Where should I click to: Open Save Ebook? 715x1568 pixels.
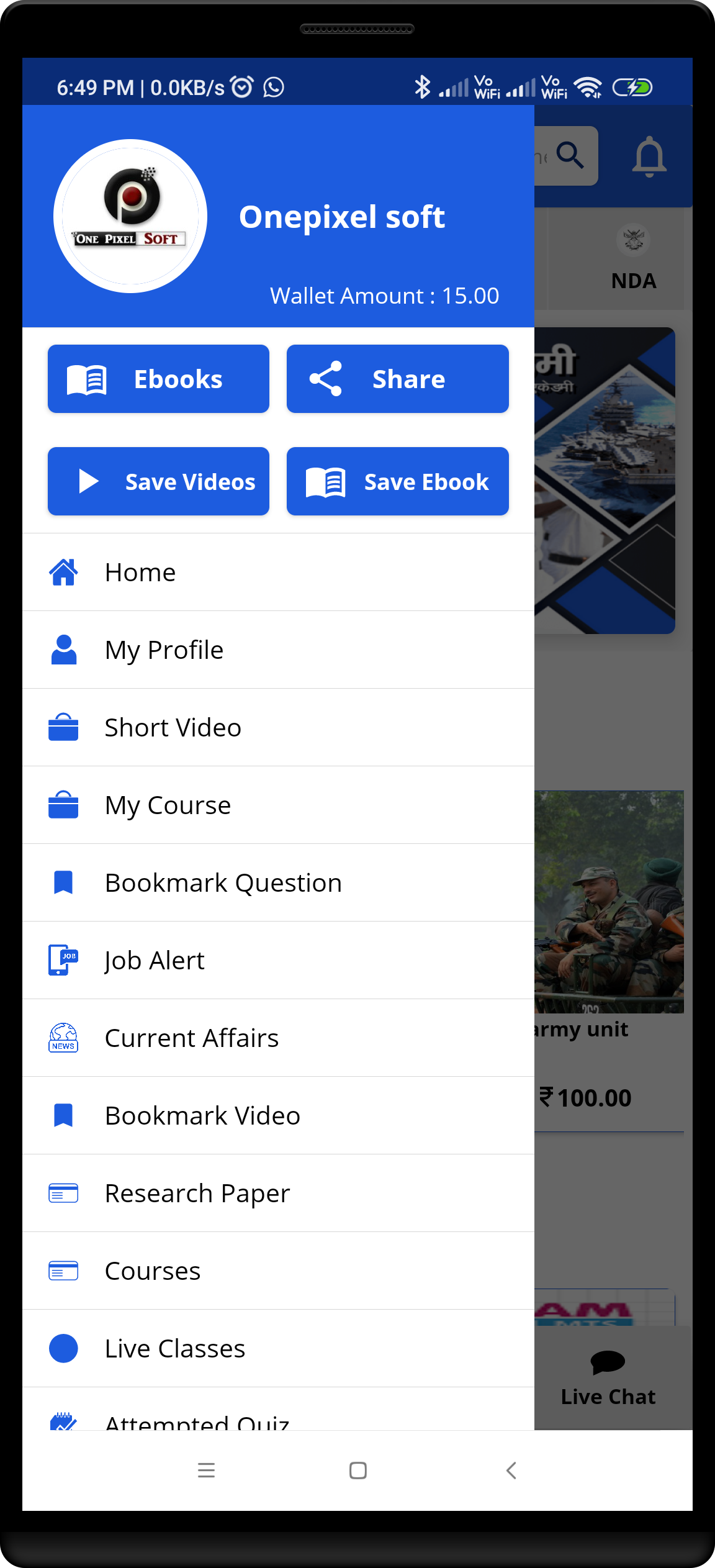tap(397, 481)
